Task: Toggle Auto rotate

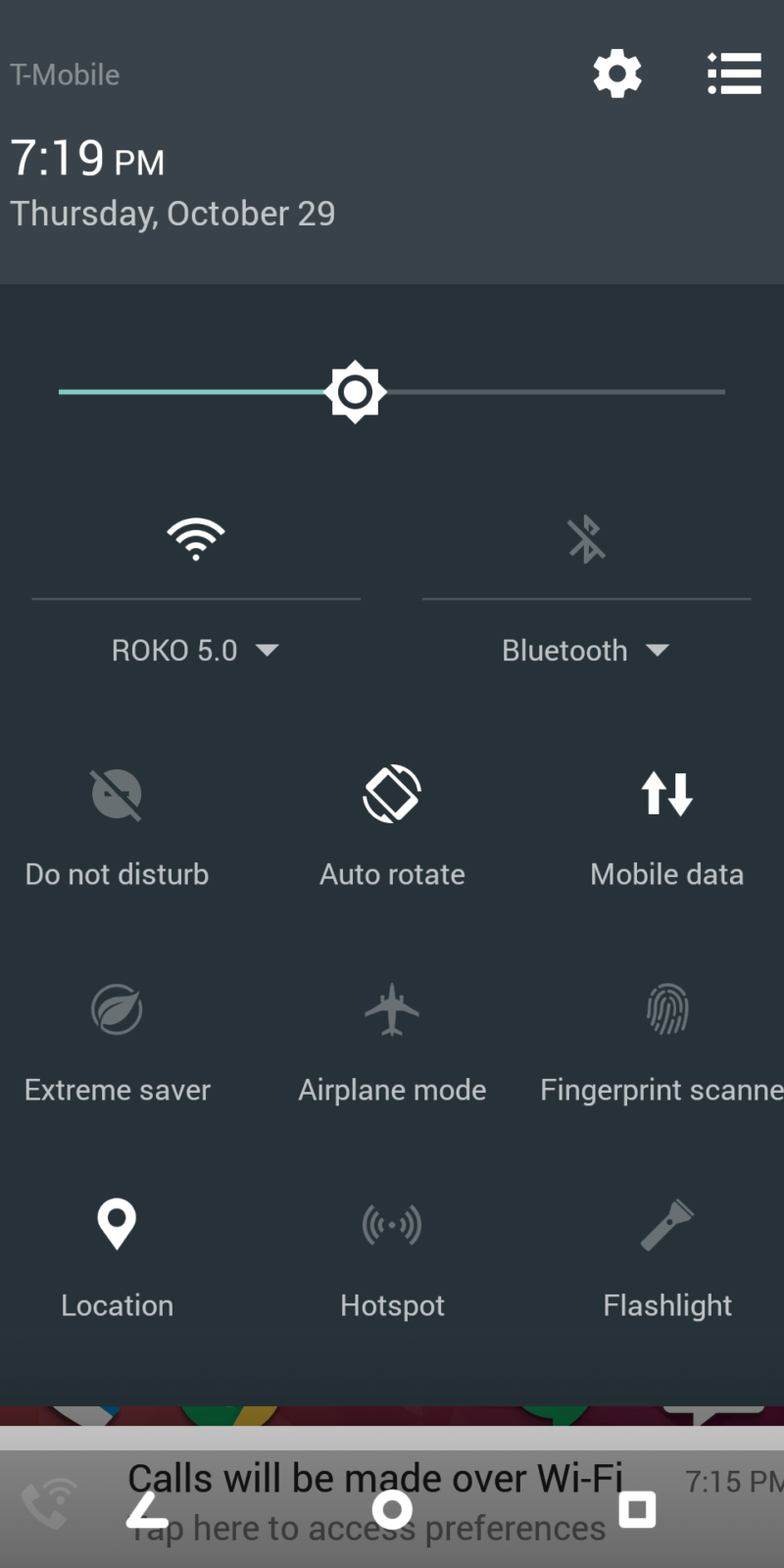Action: click(392, 794)
